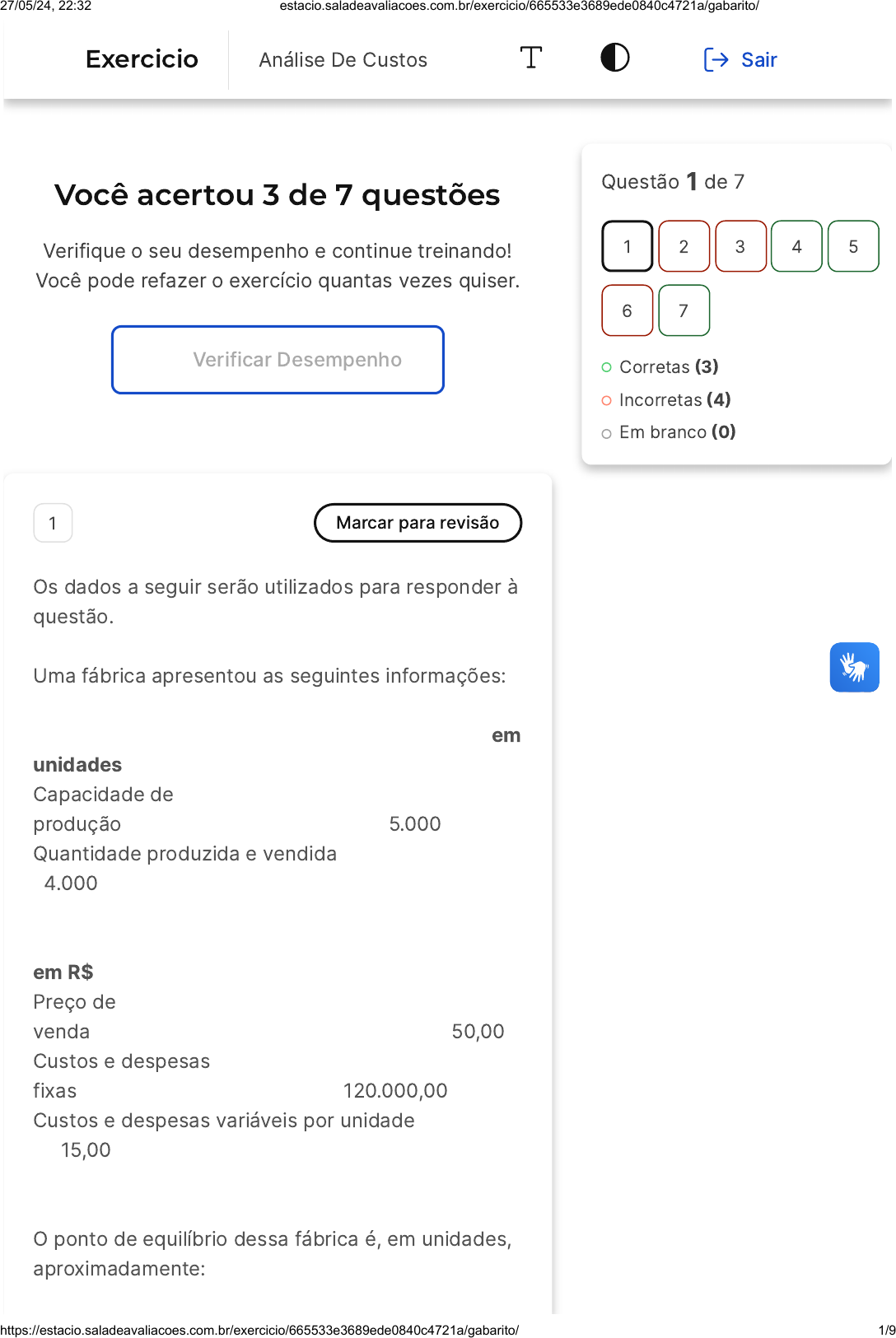The width and height of the screenshot is (896, 1338).
Task: Mark question 1 for review
Action: [x=418, y=523]
